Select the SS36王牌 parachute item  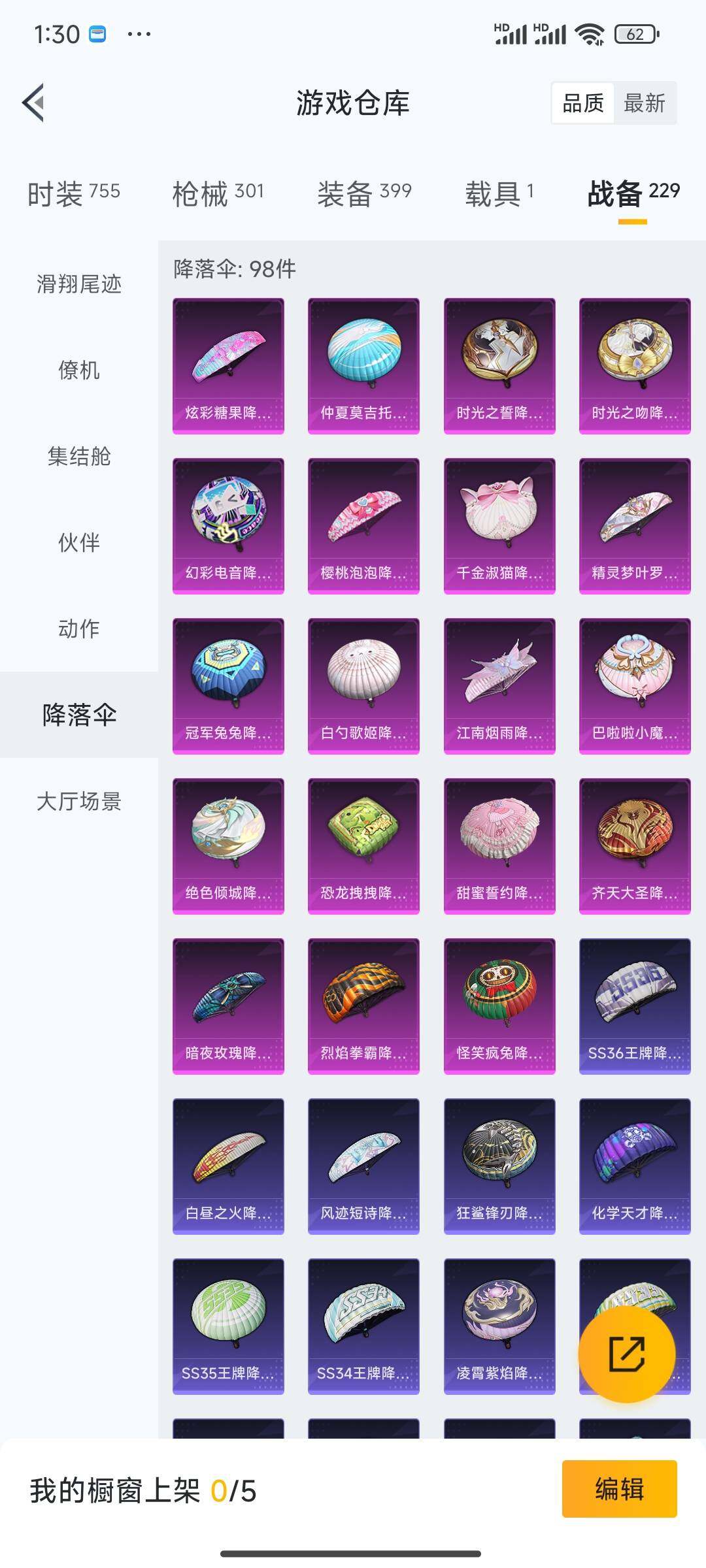634,1006
